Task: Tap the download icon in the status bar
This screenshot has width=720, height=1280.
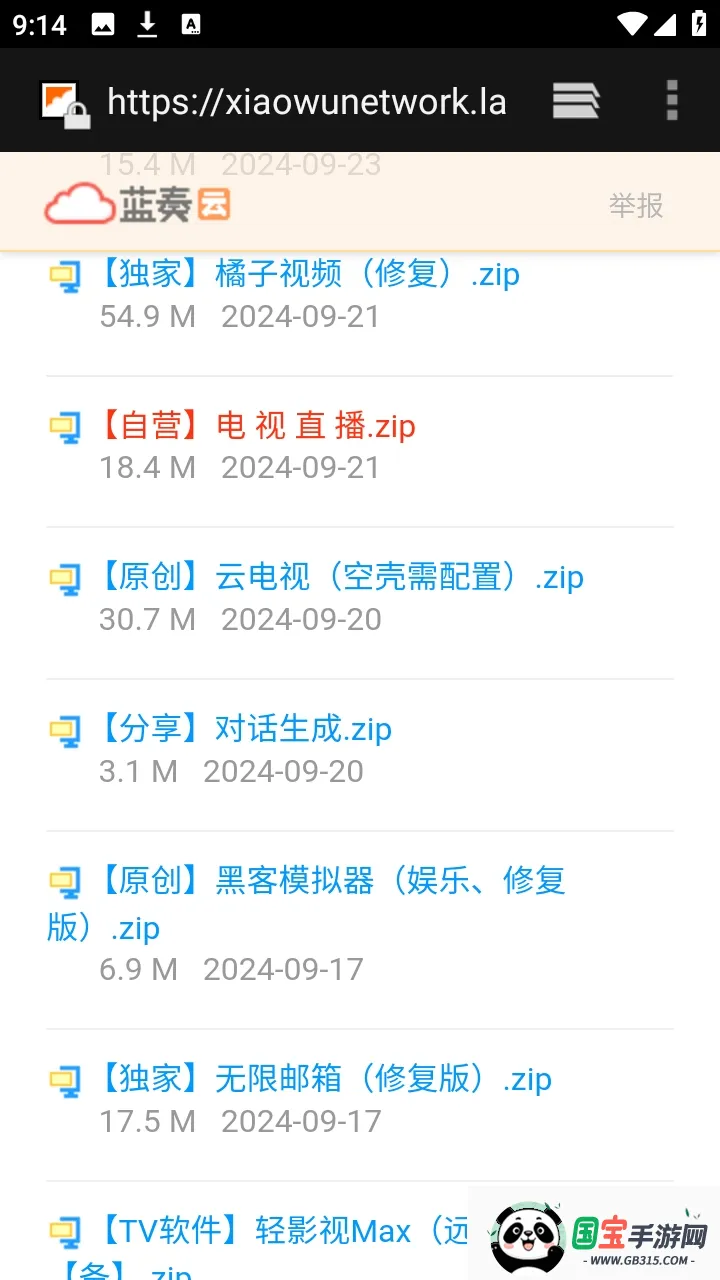Action: [146, 21]
